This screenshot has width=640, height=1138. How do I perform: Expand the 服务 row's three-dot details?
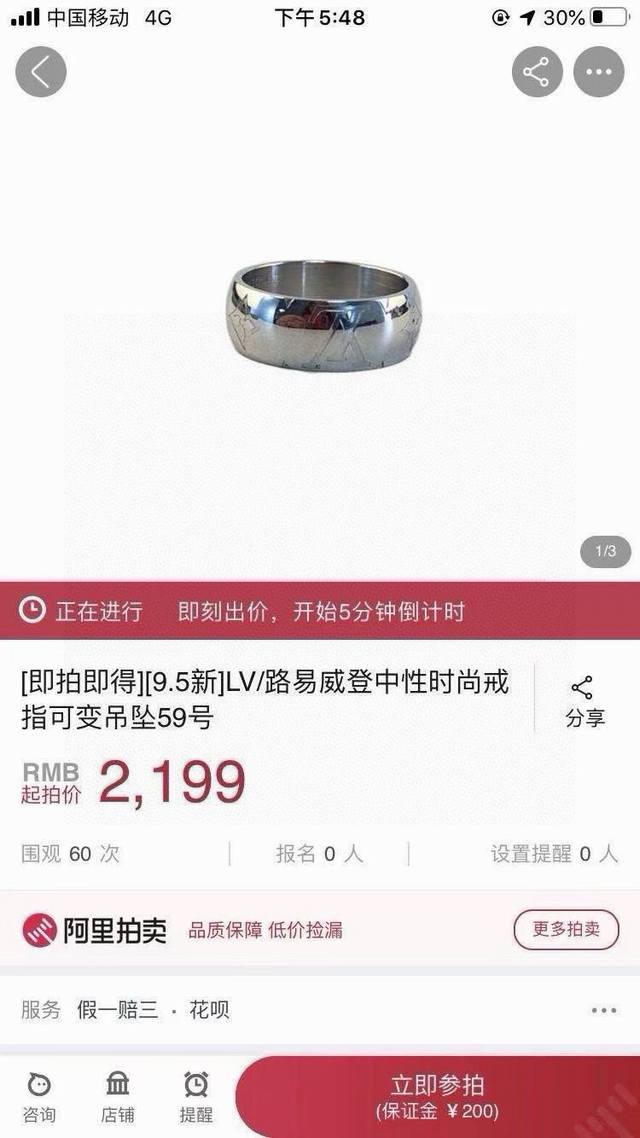604,1010
